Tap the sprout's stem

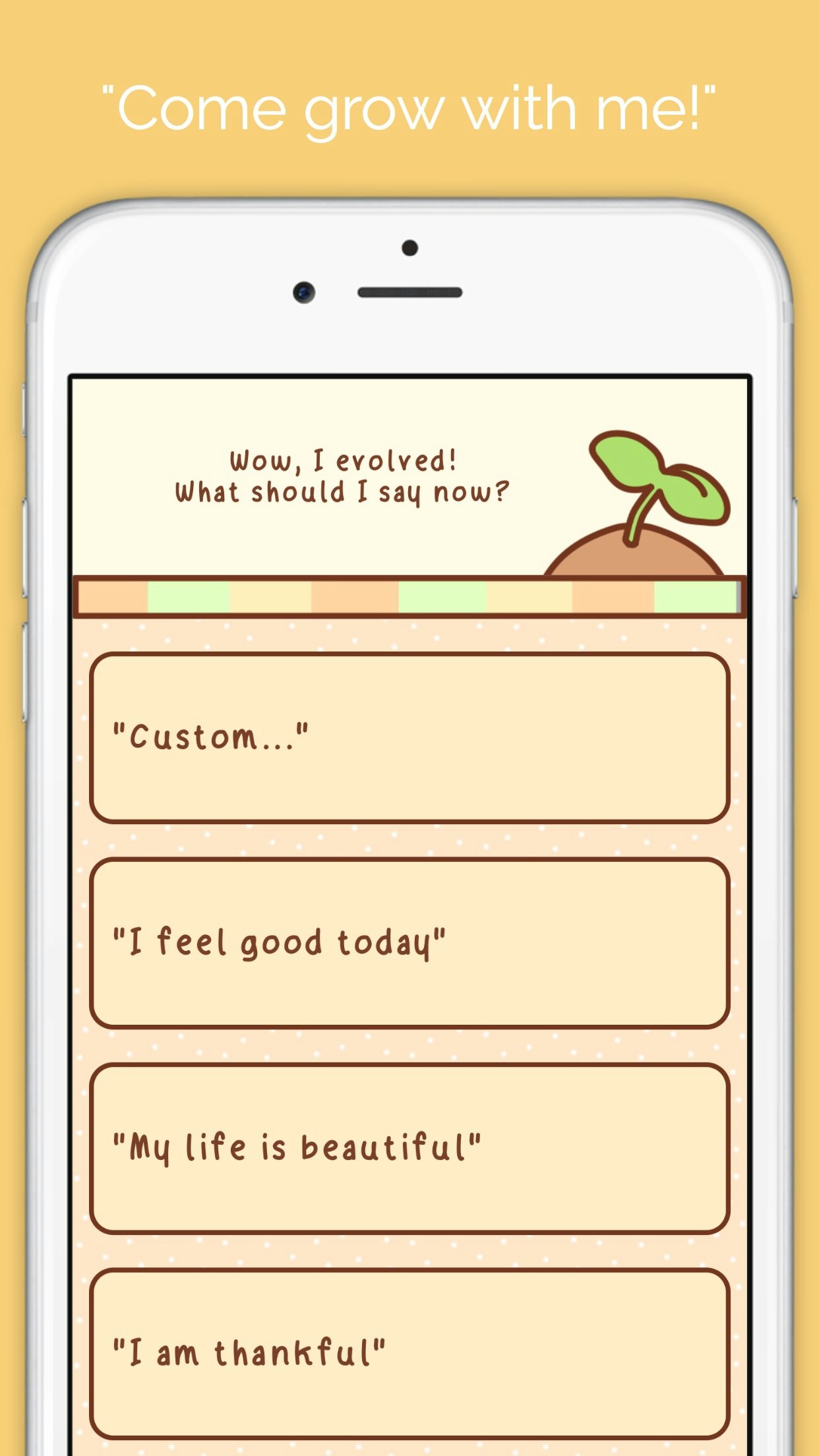coord(636,521)
